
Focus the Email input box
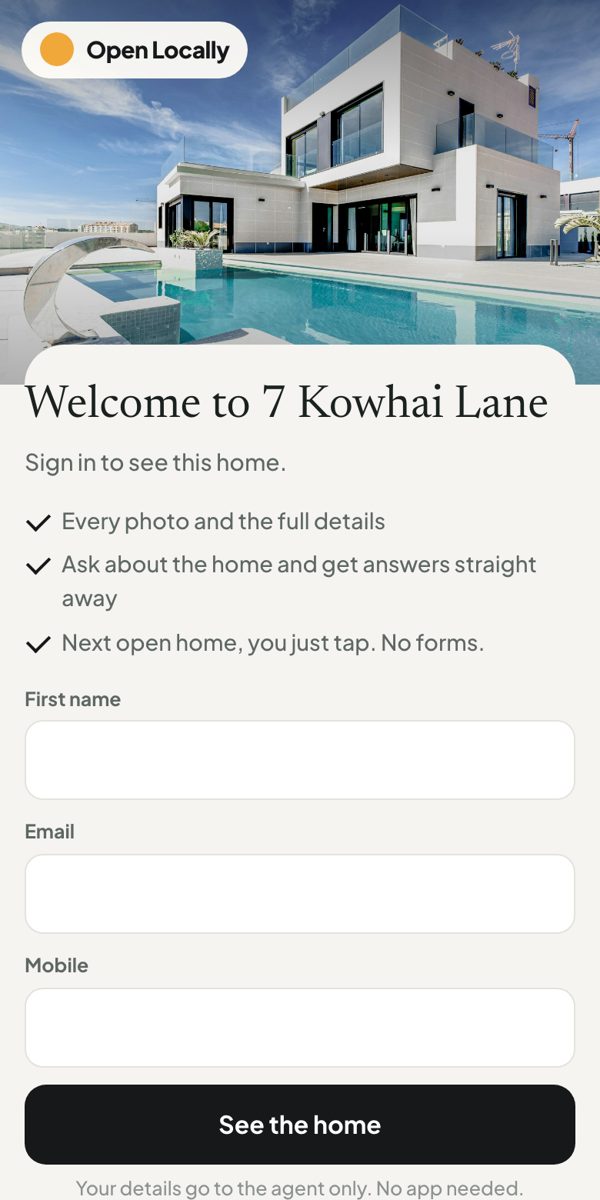300,894
